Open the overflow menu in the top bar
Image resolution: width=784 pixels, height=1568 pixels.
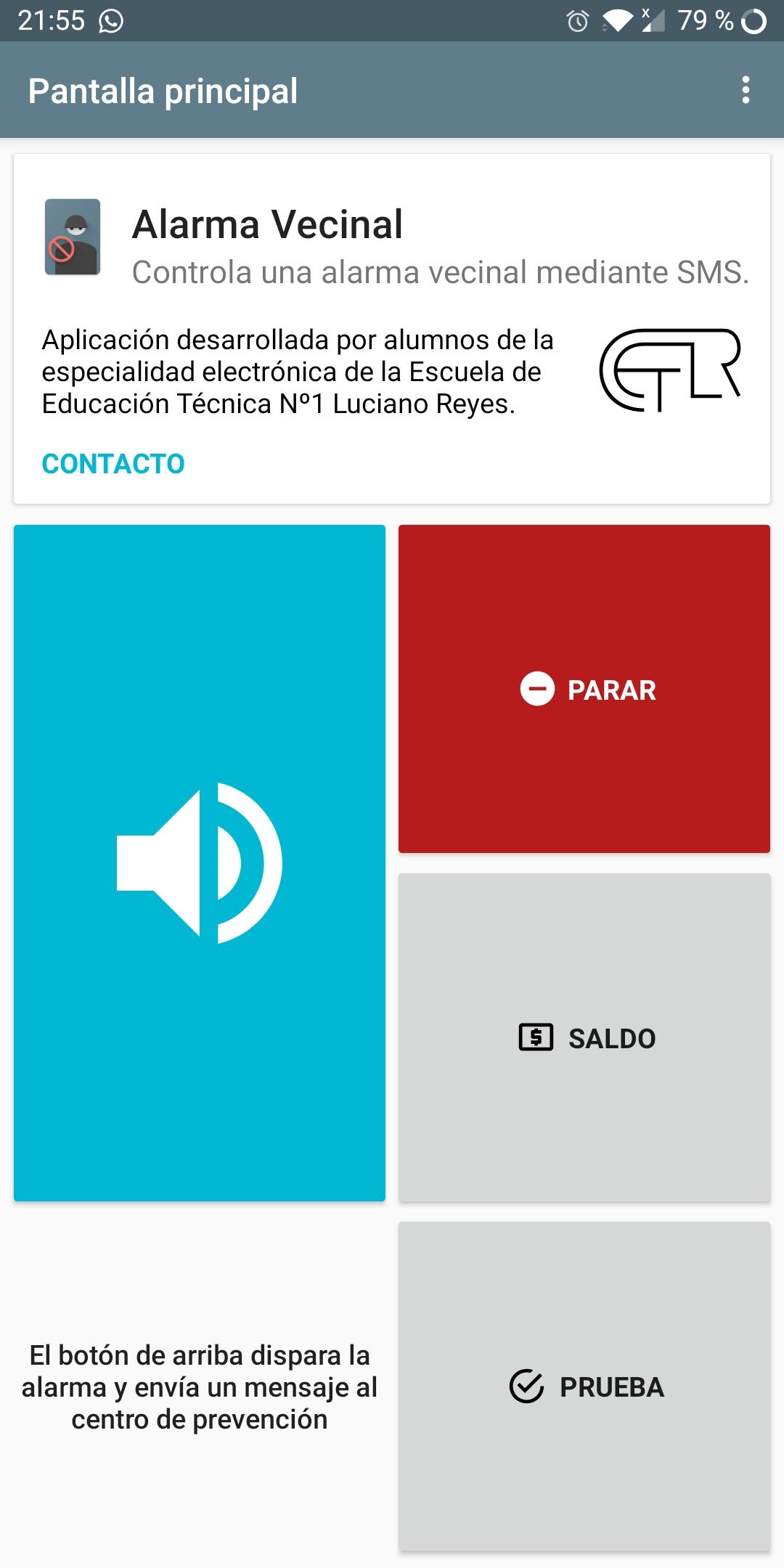click(747, 91)
